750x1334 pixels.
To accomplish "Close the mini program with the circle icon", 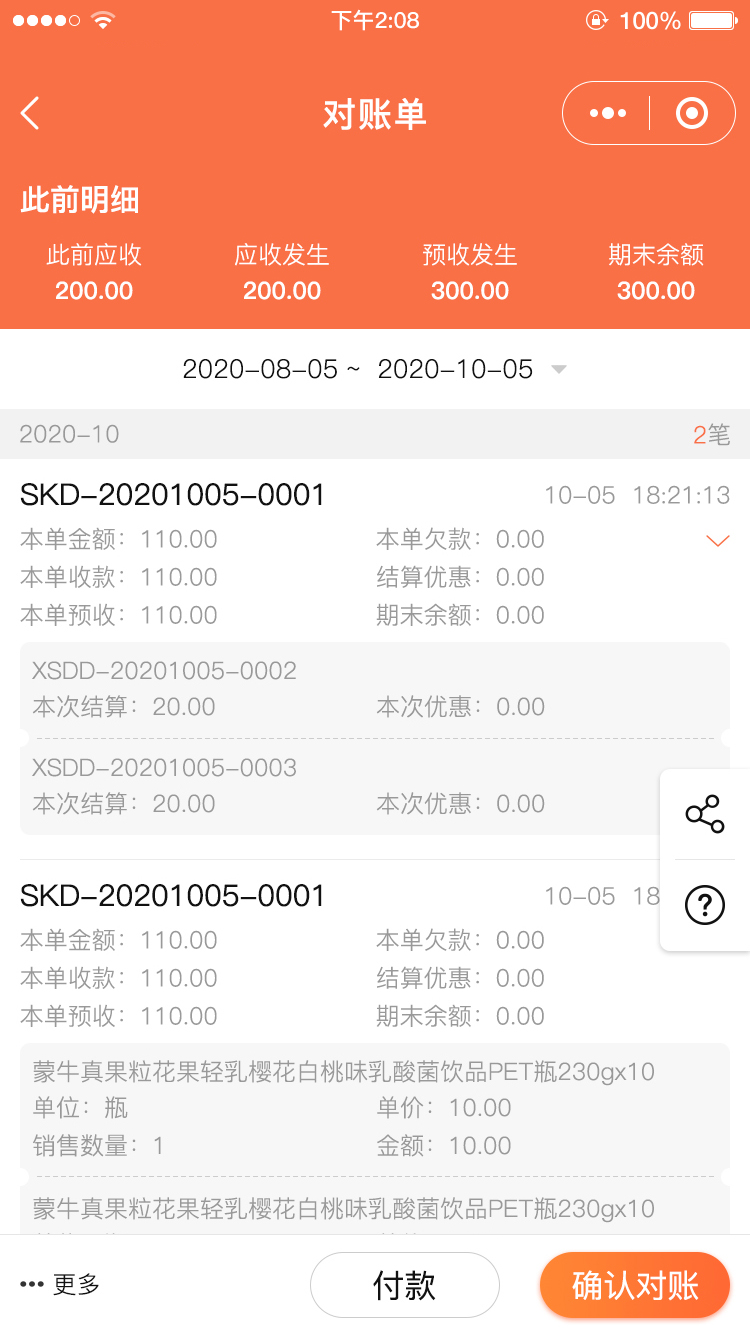I will pyautogui.click(x=692, y=114).
